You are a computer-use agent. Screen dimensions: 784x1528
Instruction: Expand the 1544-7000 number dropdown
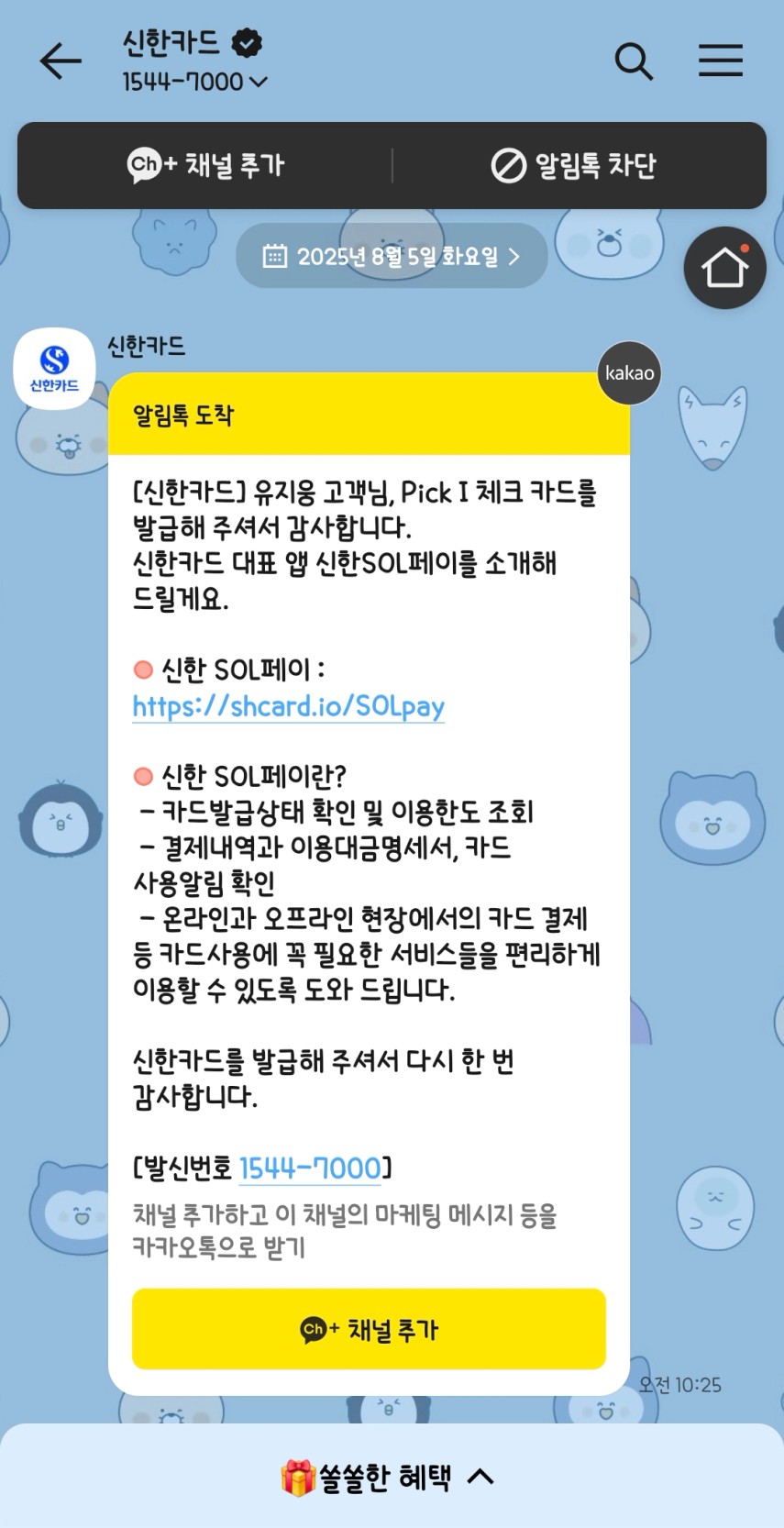click(x=195, y=82)
